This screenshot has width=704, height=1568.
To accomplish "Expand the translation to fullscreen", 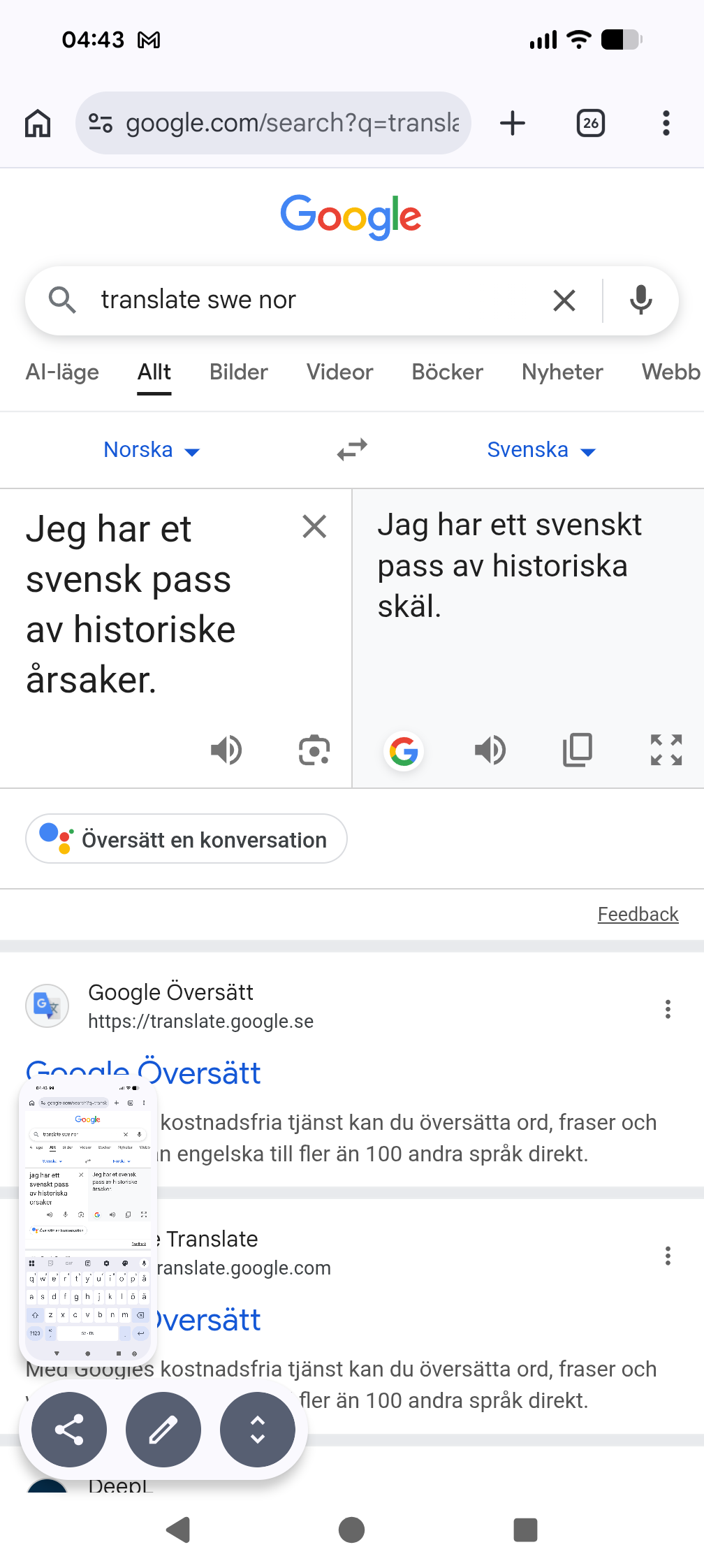I will click(666, 750).
